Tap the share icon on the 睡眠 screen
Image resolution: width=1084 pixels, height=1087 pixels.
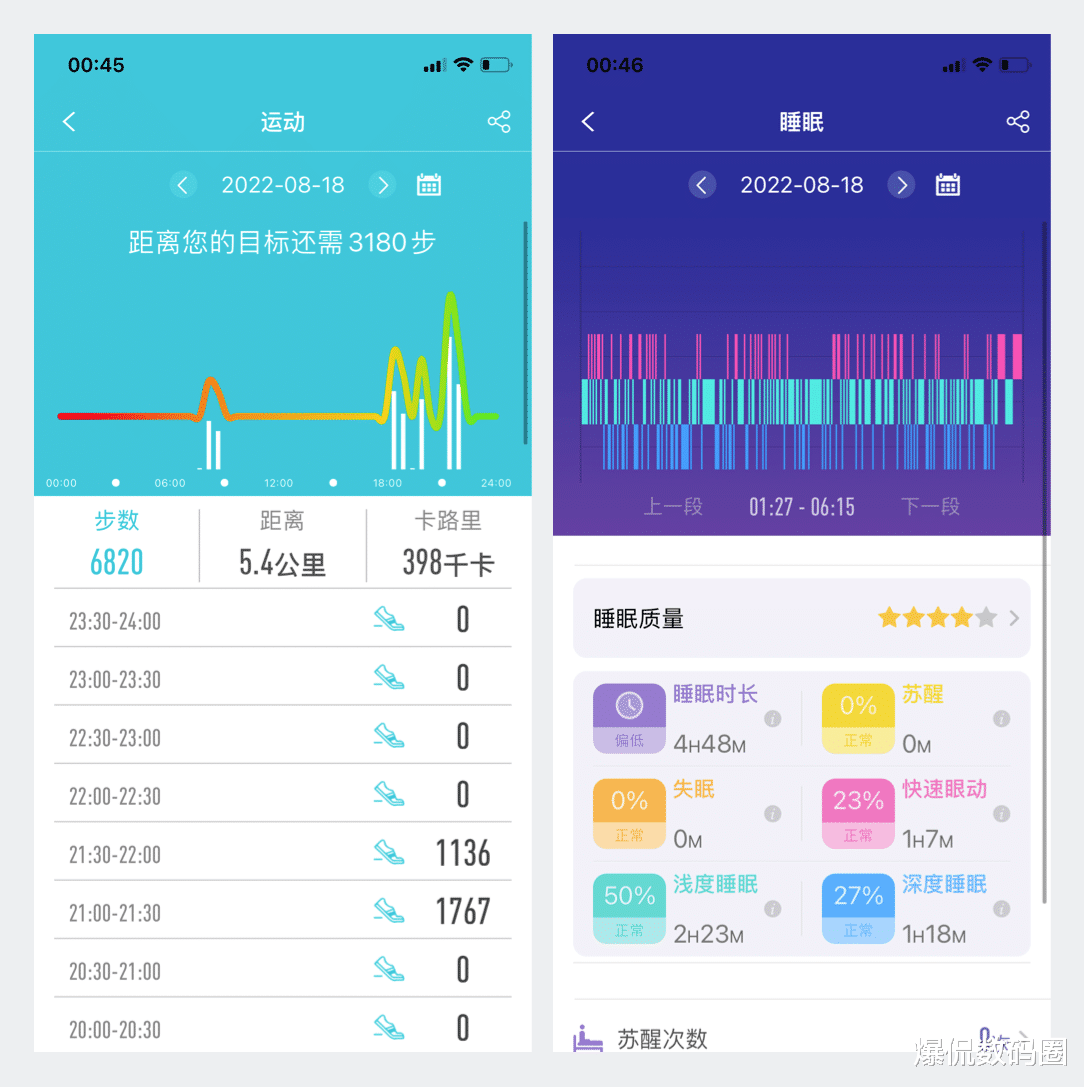[1018, 121]
